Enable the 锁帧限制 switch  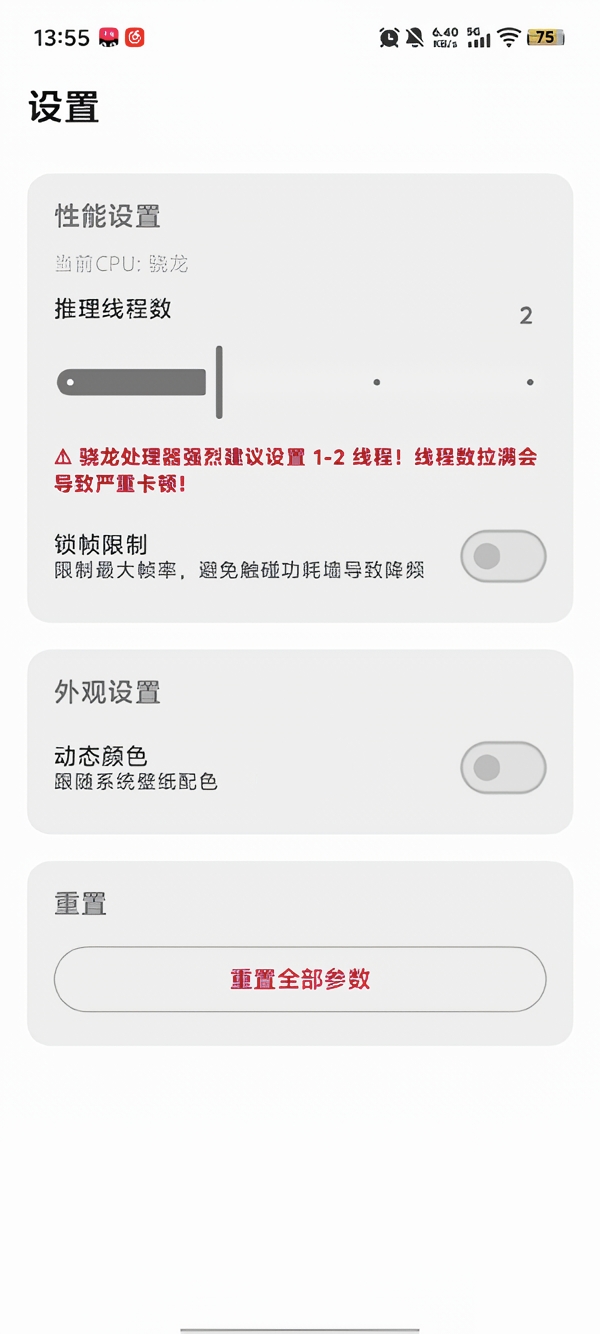(x=503, y=556)
